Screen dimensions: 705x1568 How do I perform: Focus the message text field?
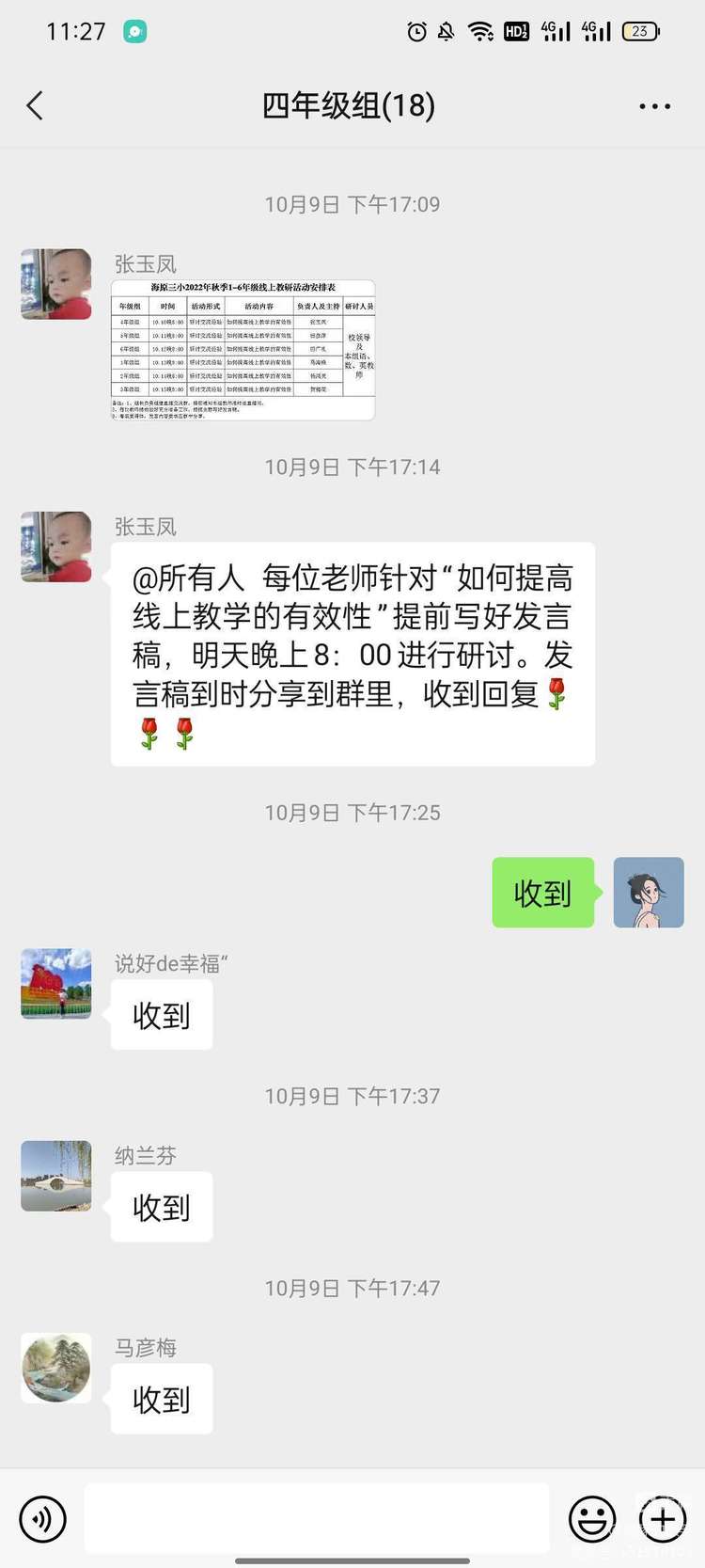click(317, 1518)
